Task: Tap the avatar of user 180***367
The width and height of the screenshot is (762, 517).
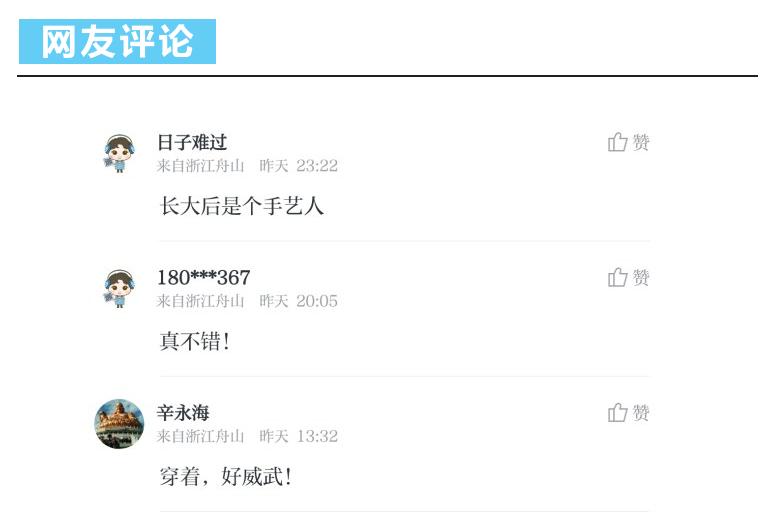Action: (x=119, y=288)
